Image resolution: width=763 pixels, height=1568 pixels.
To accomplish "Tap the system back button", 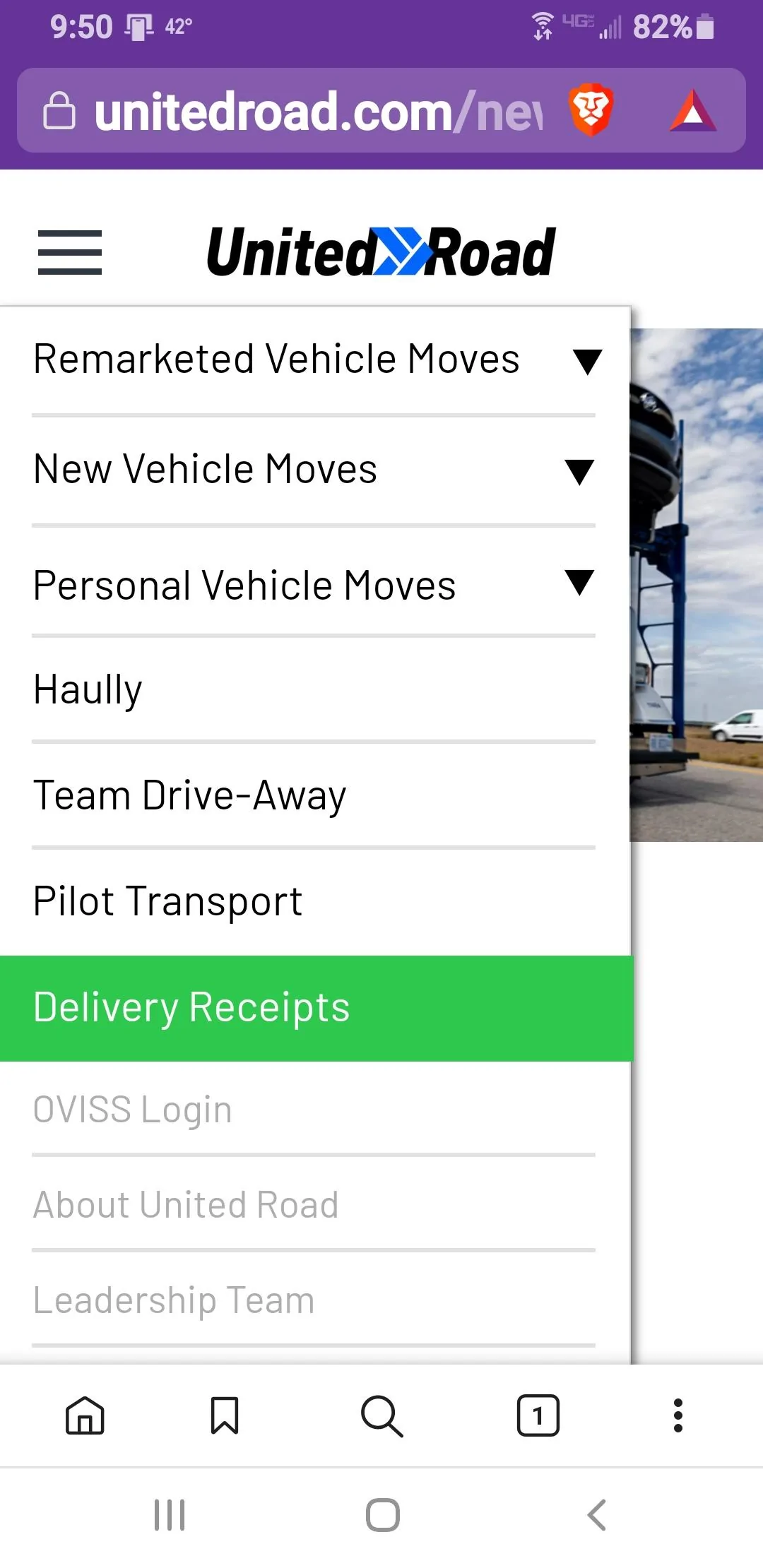I will (x=597, y=1514).
